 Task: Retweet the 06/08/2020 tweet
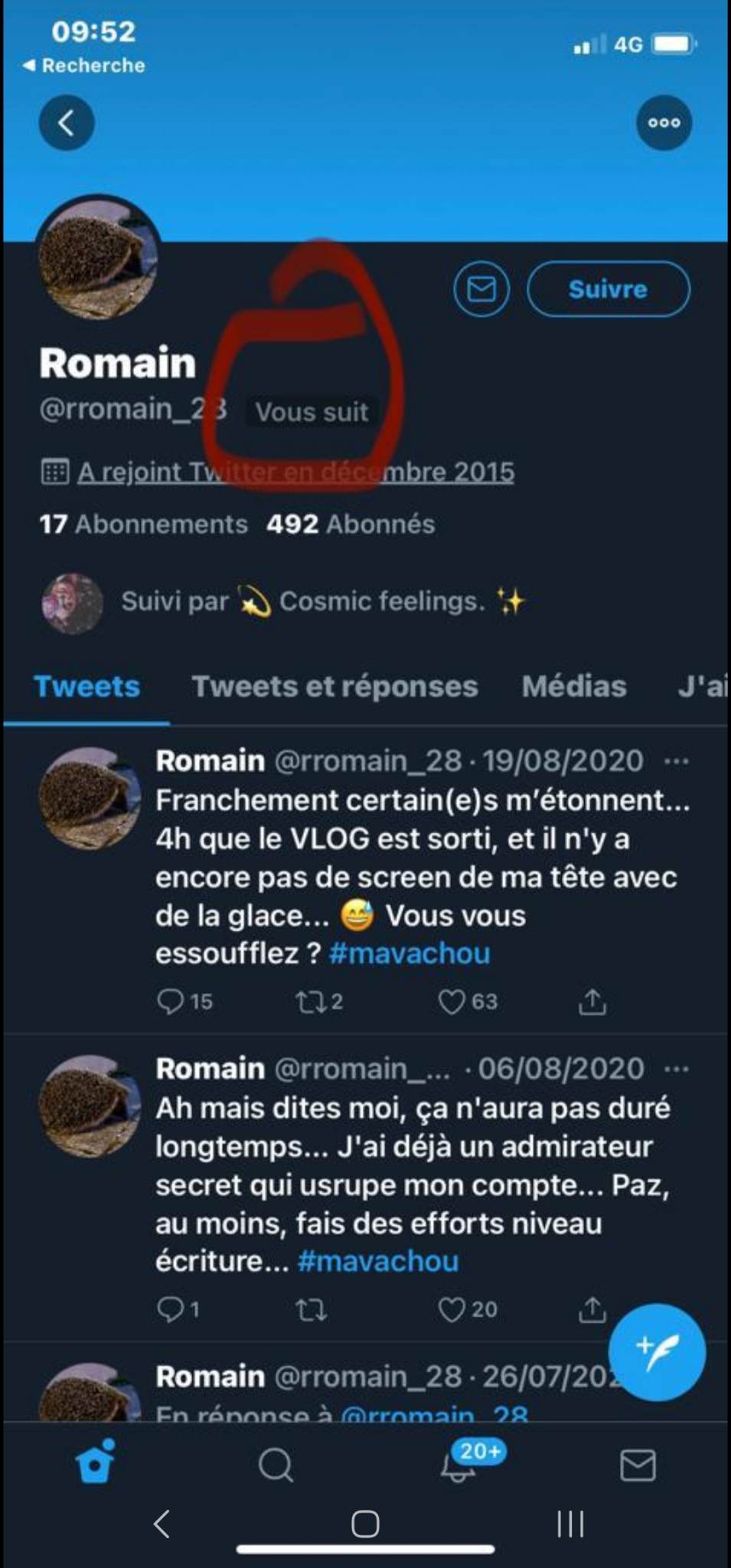(311, 1309)
